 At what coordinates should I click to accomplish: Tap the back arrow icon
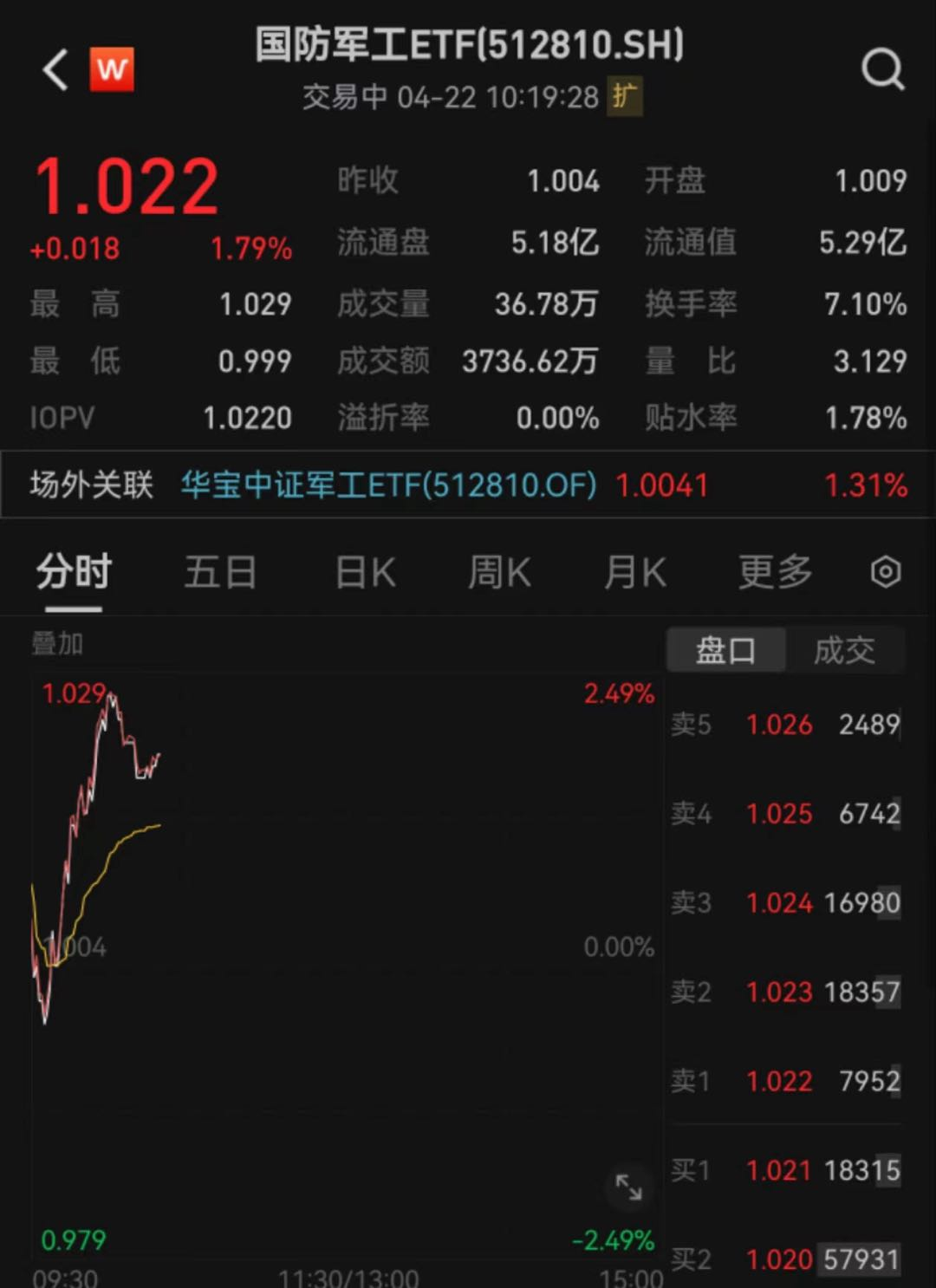[55, 69]
